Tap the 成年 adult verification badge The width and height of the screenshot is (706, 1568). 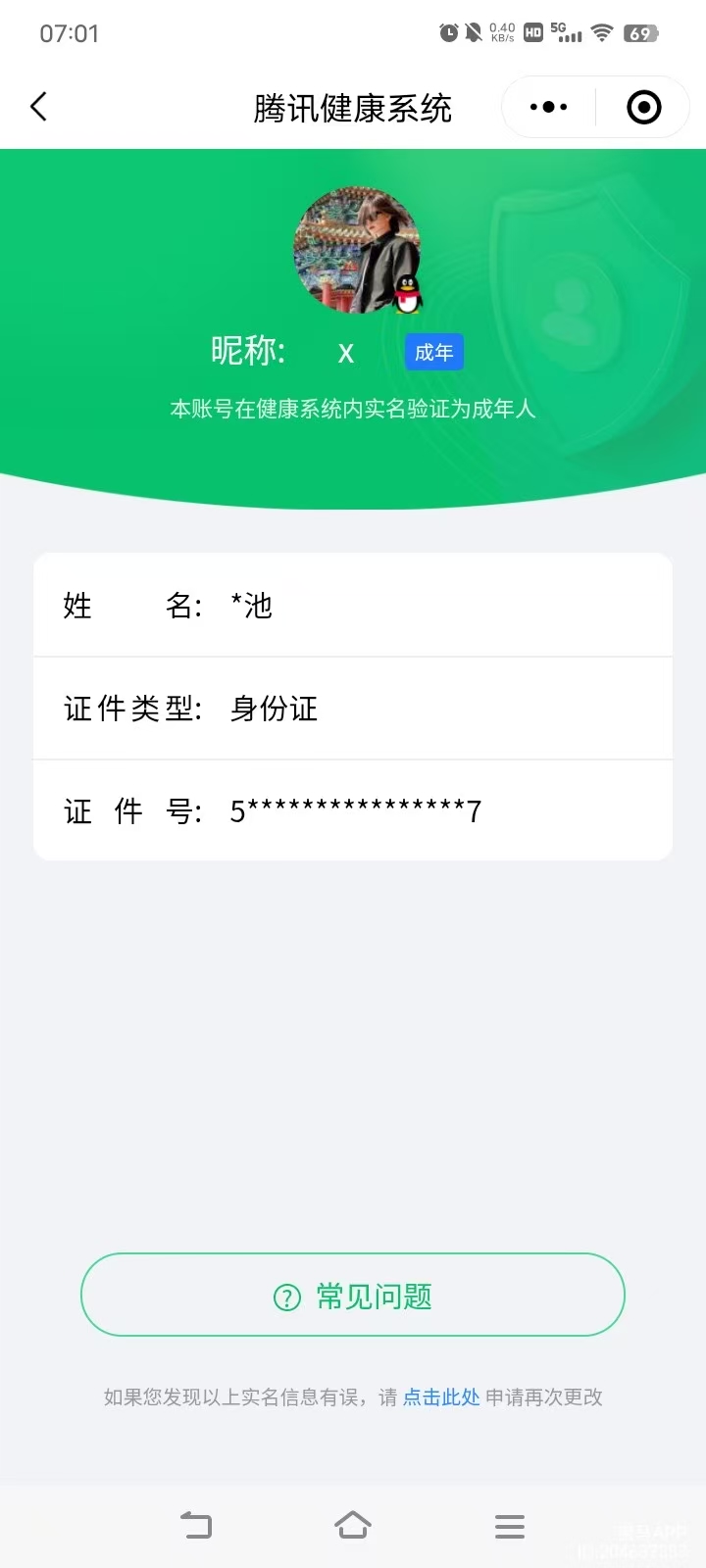tap(433, 352)
